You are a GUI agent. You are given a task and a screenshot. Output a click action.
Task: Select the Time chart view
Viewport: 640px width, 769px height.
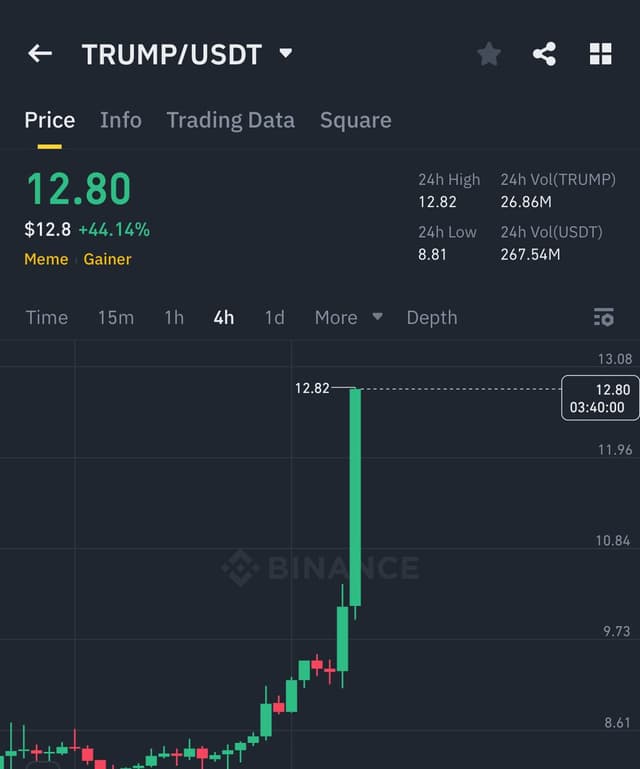click(47, 317)
